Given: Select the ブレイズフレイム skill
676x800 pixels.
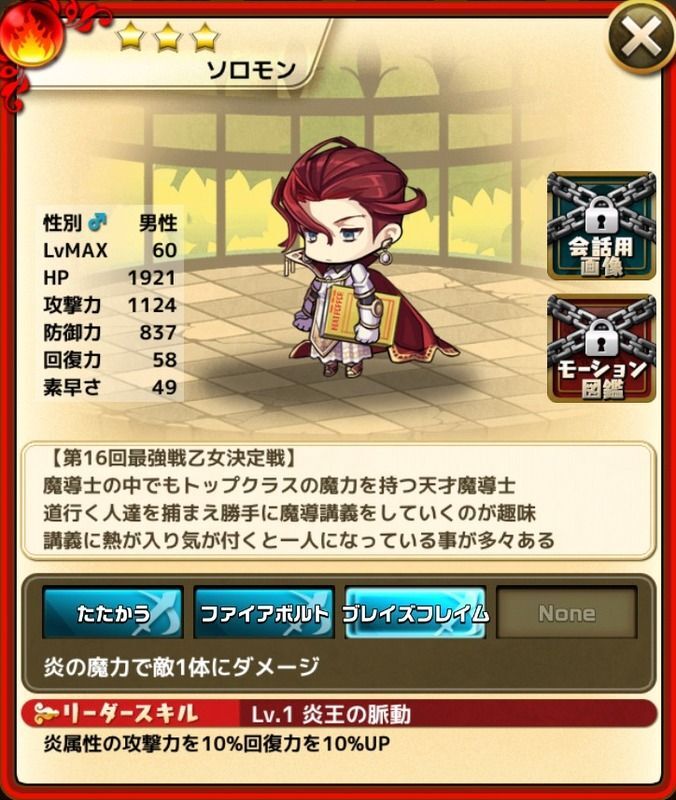Looking at the screenshot, I should (415, 613).
